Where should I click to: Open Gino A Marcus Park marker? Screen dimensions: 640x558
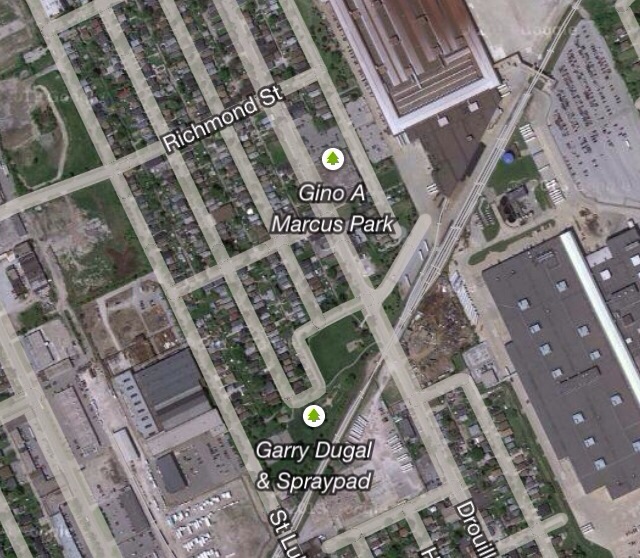click(x=332, y=158)
